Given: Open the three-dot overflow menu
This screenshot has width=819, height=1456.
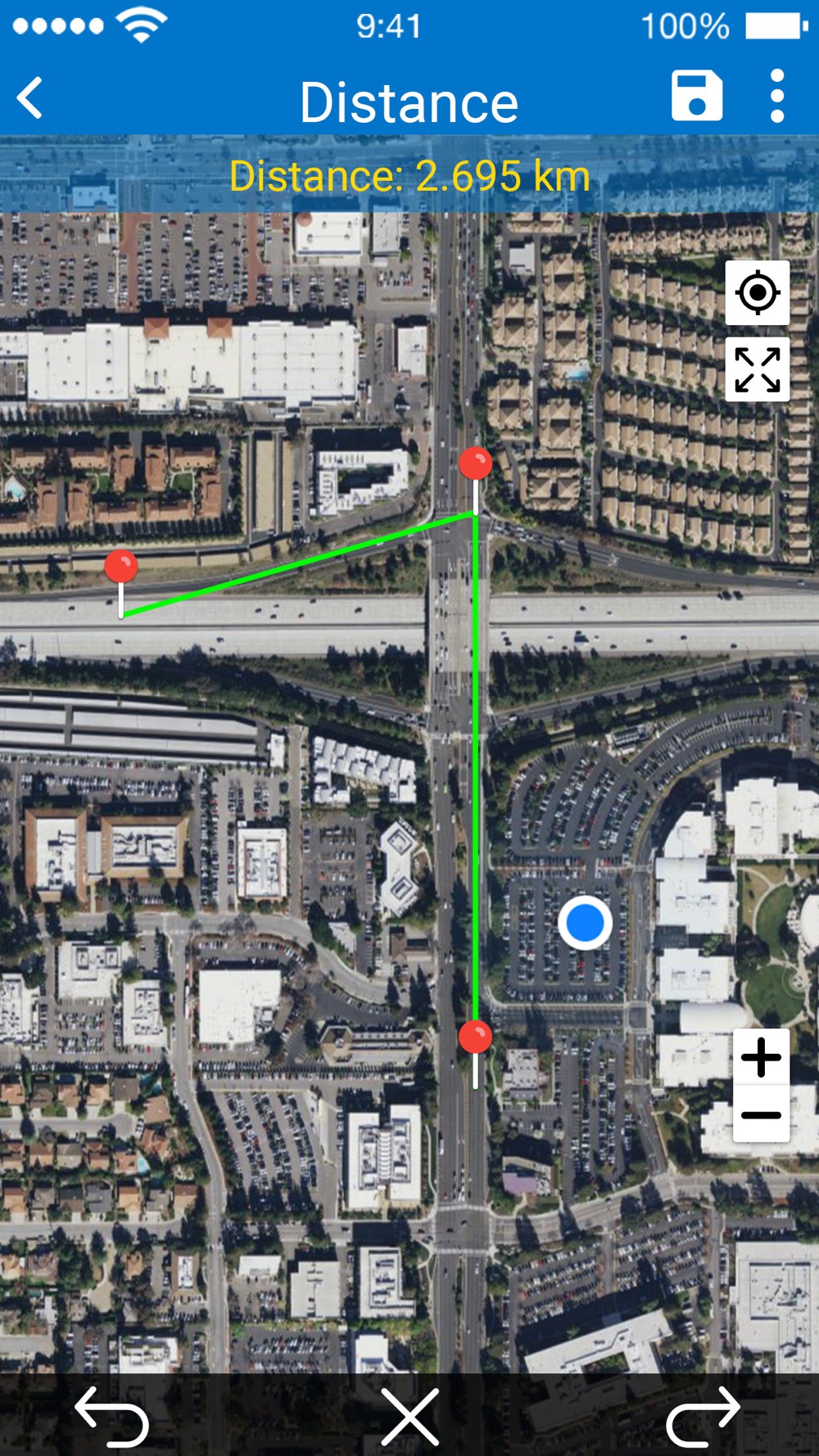Looking at the screenshot, I should [777, 97].
